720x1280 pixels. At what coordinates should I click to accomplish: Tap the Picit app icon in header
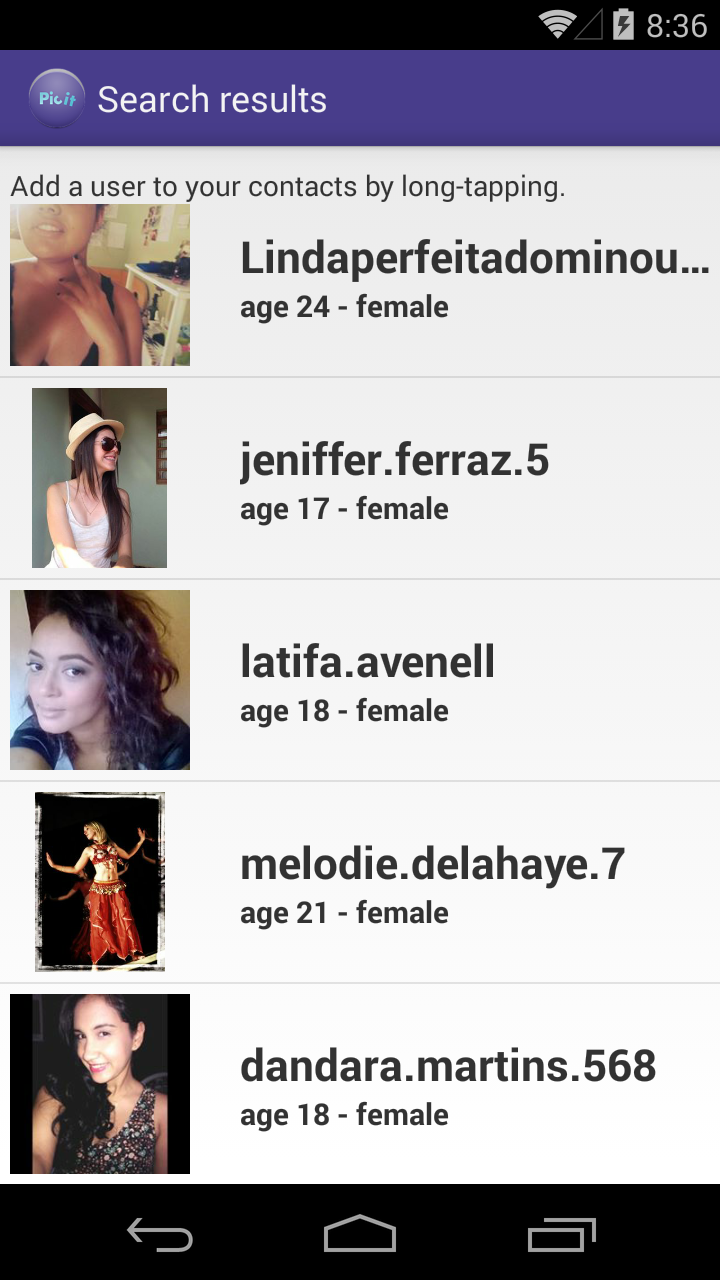pyautogui.click(x=56, y=98)
